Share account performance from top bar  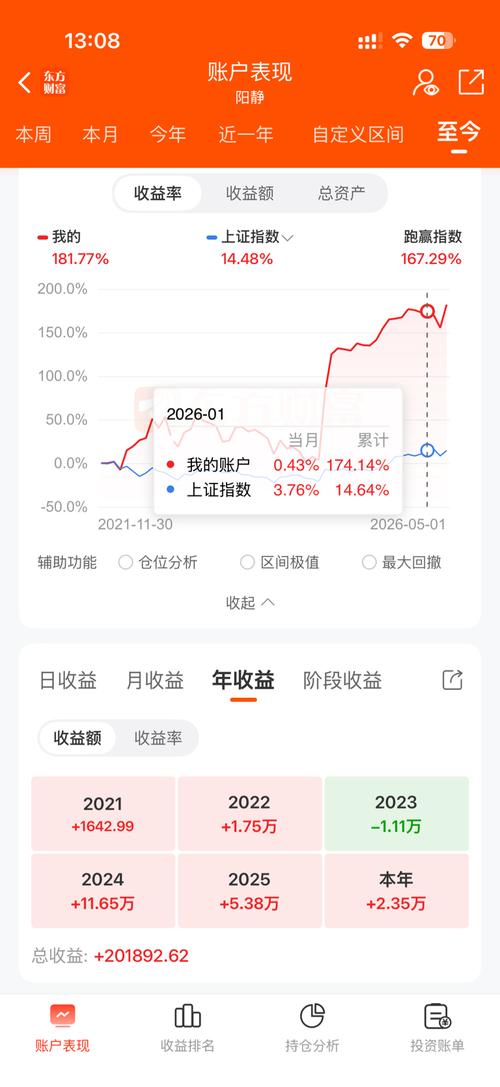point(472,82)
